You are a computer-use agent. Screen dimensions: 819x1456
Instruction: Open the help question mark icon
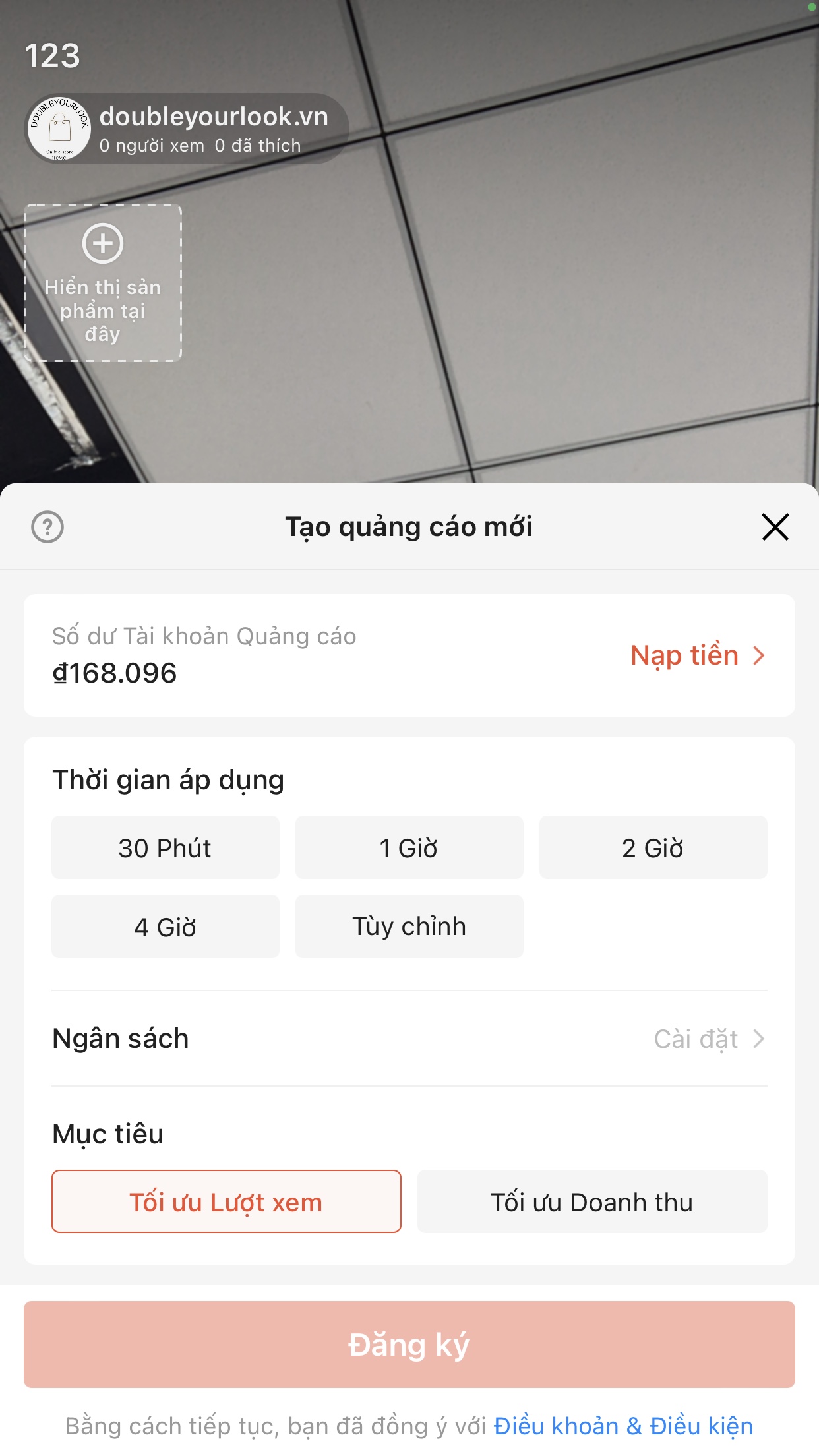pos(47,527)
